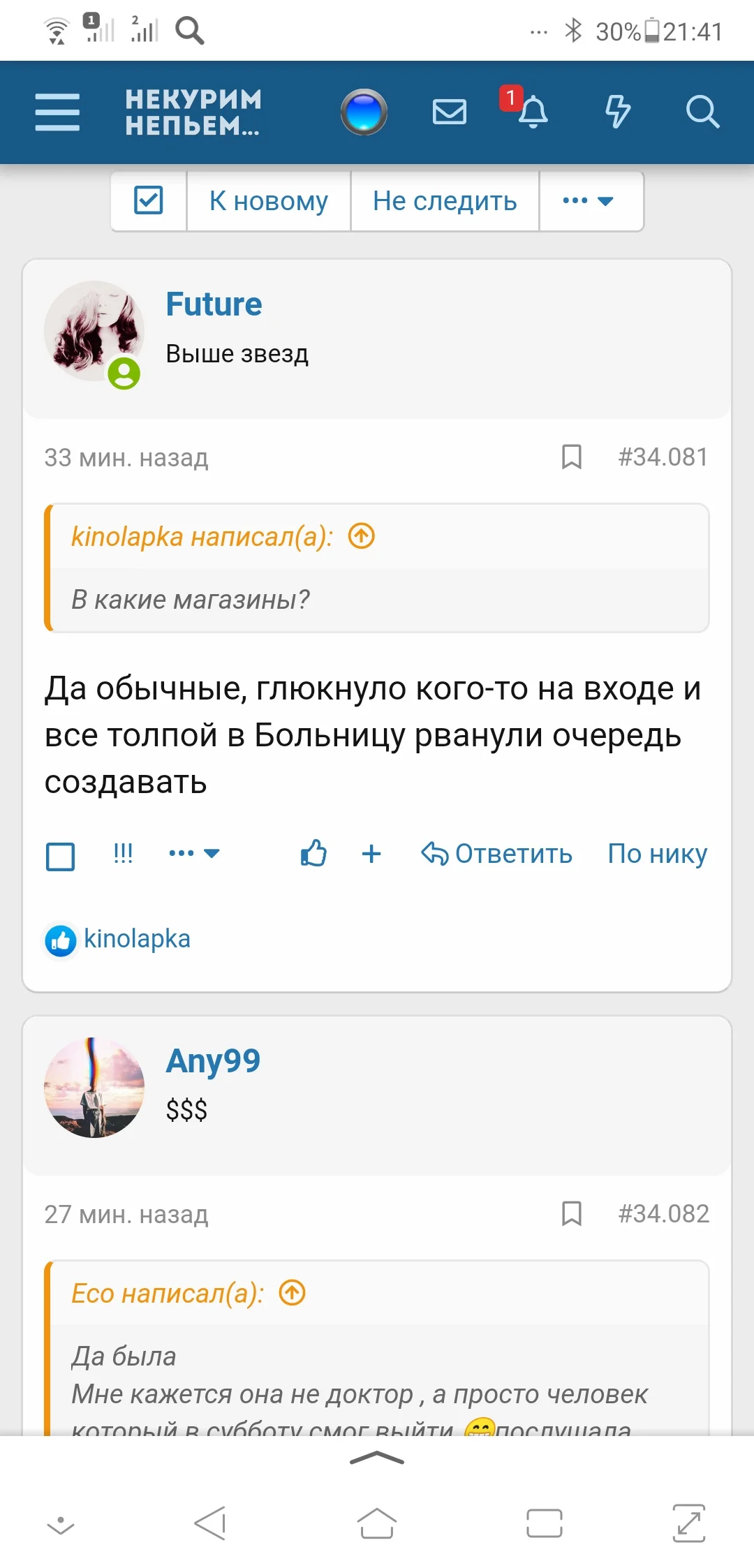
Task: Open the hamburger navigation menu
Action: pos(57,112)
